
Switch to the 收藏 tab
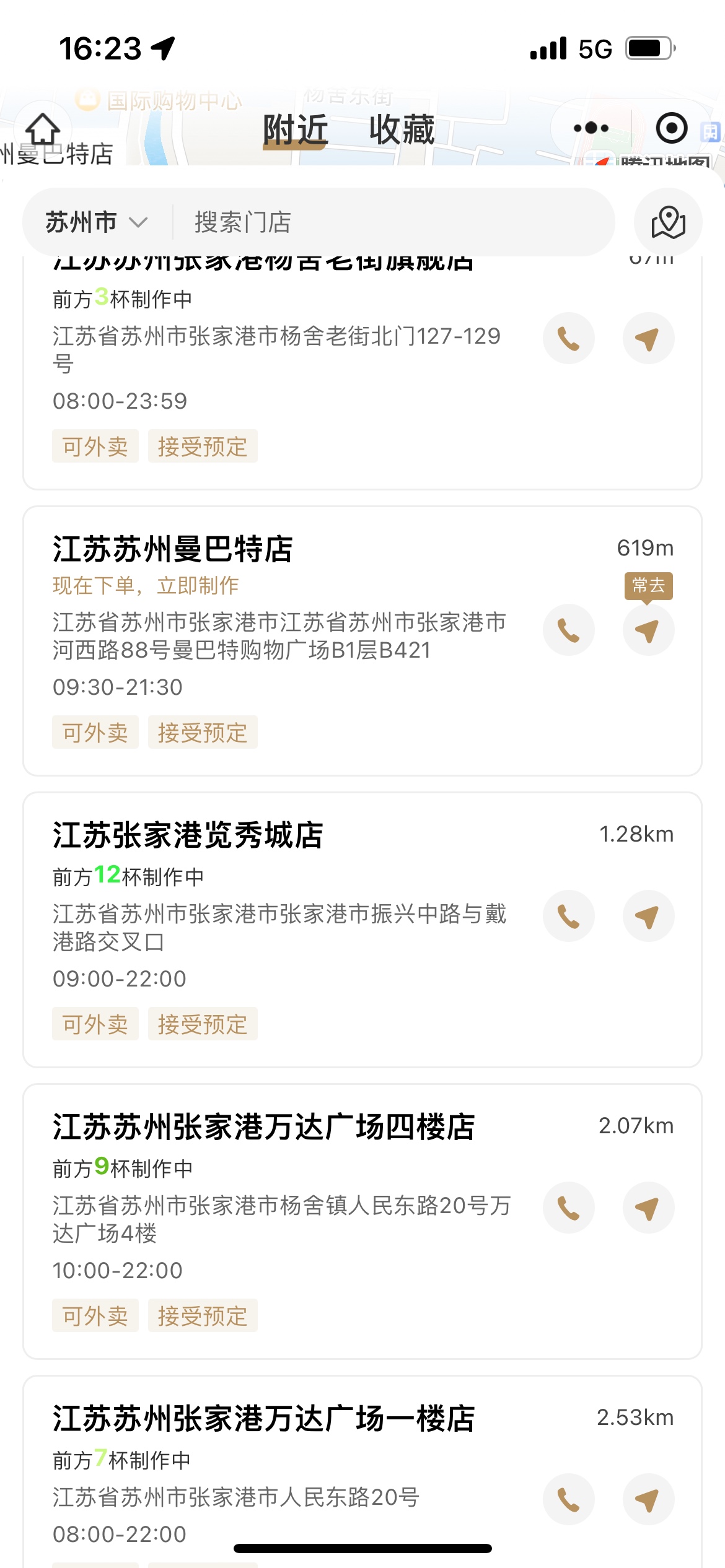[x=402, y=129]
